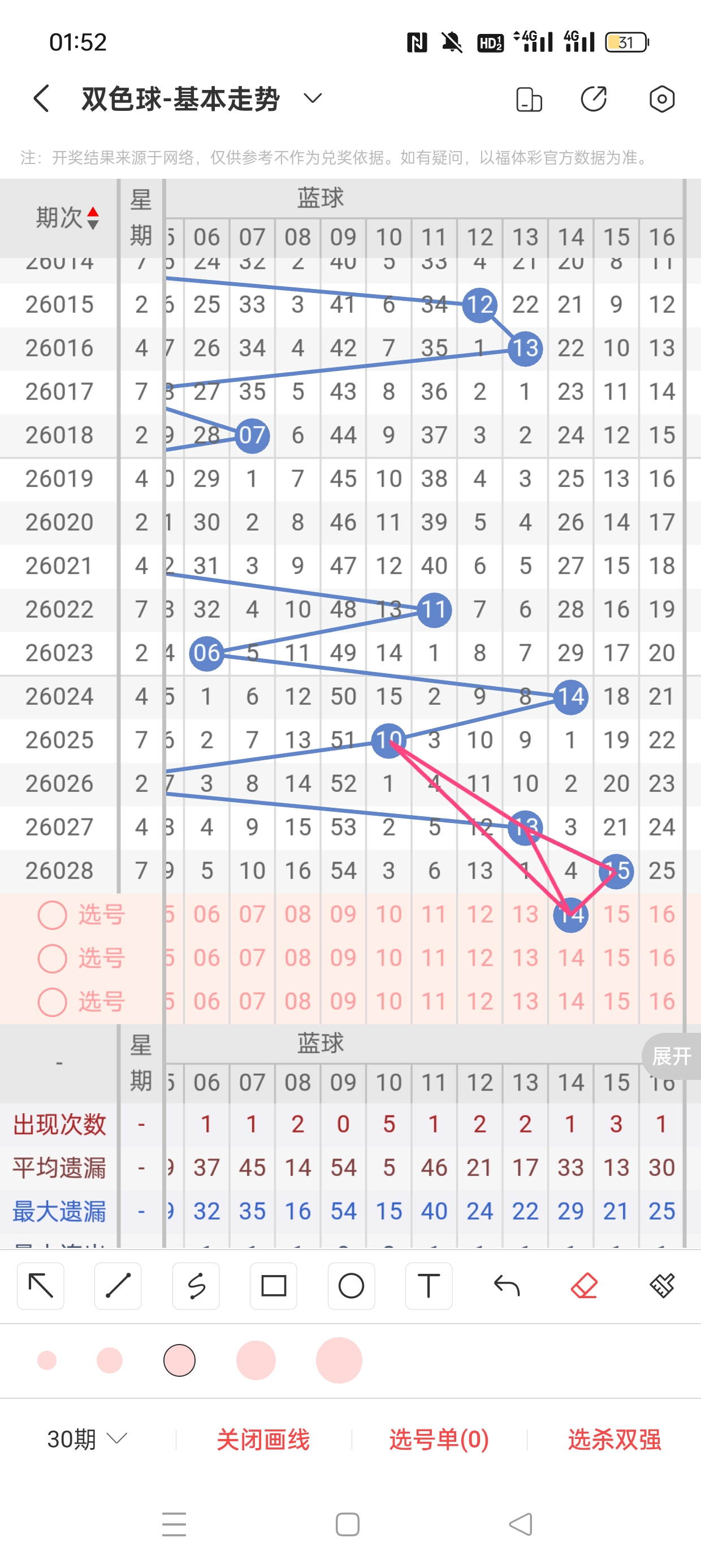Open 选号单(0) selection list
Screen dimensions: 701x1568
439,1439
